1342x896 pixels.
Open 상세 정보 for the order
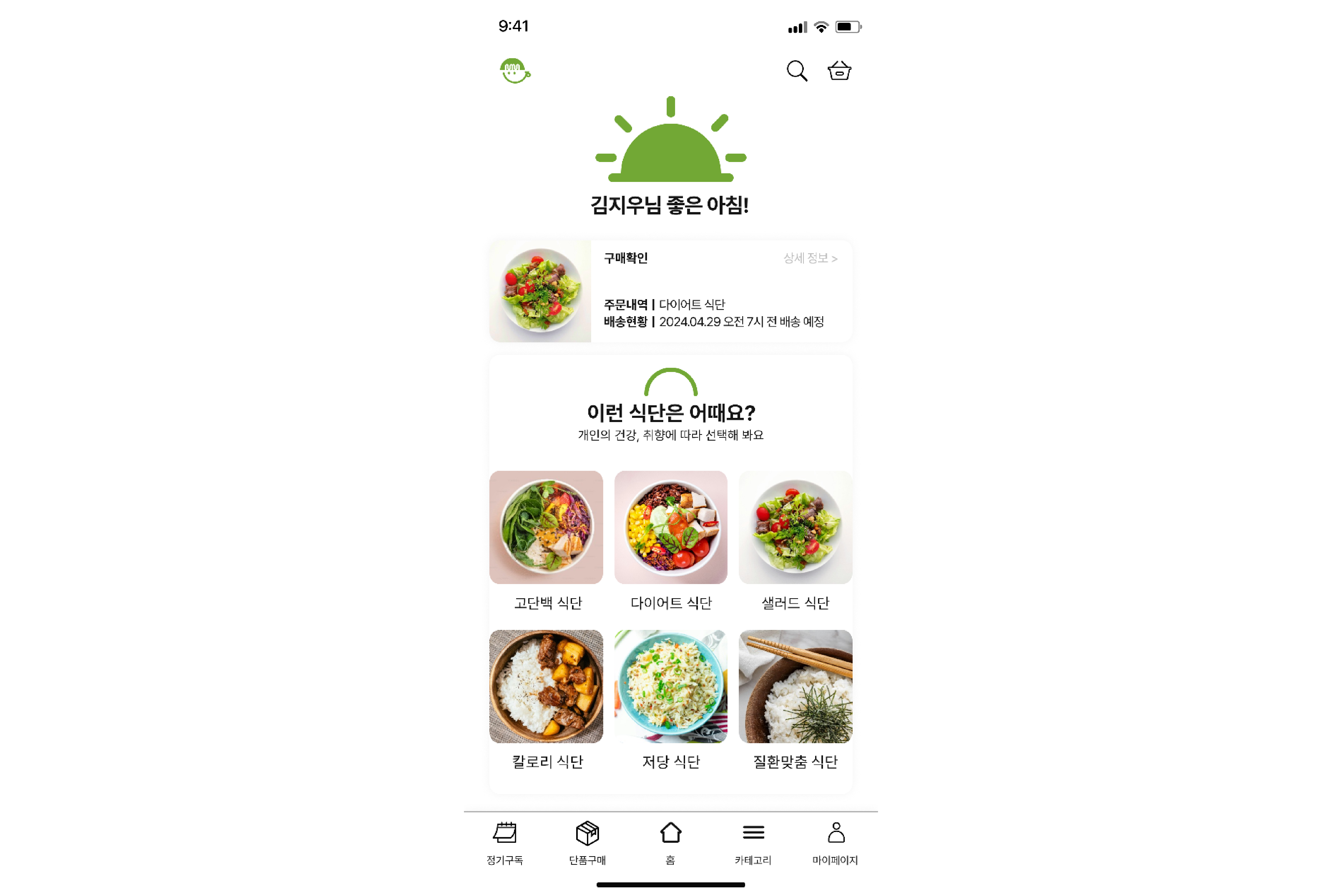[x=809, y=258]
